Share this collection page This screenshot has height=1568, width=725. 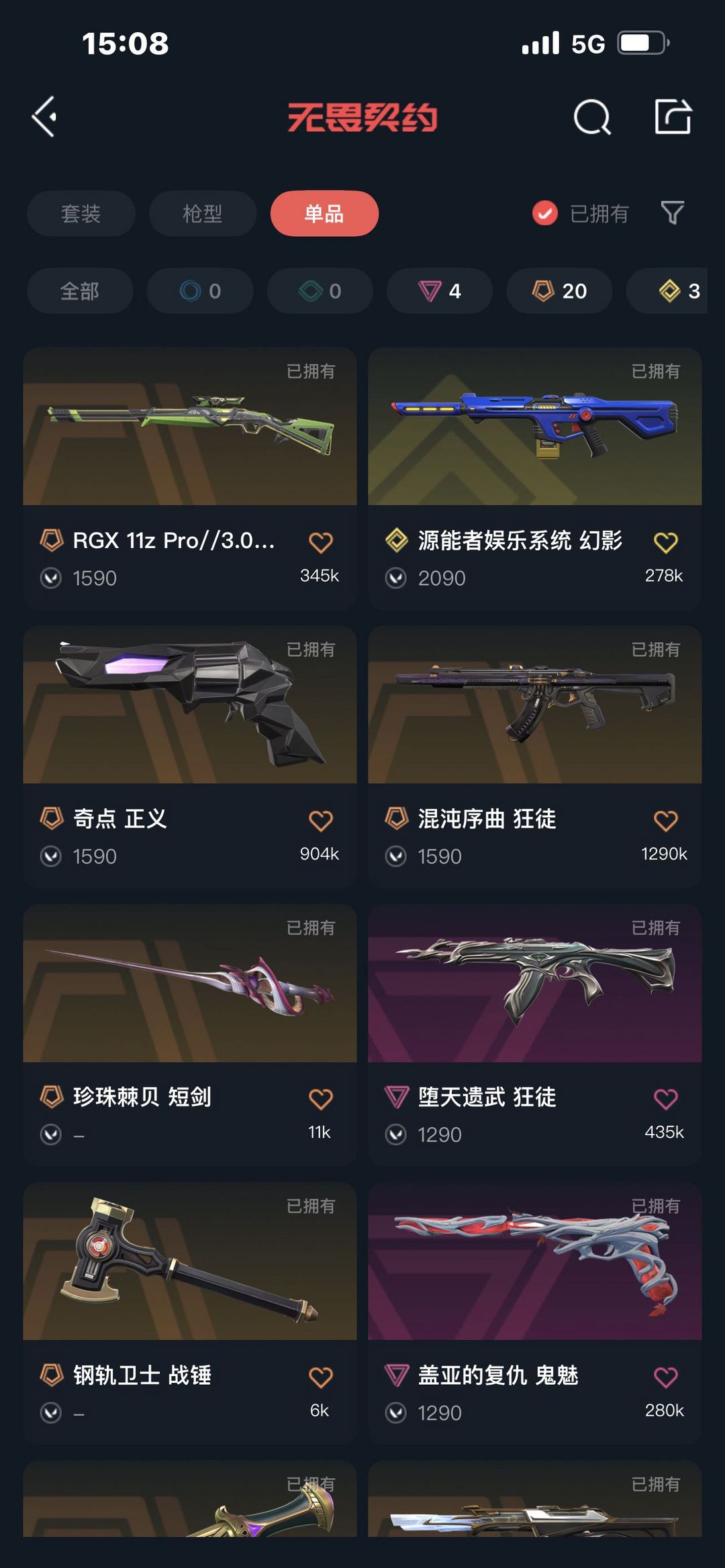coord(673,117)
